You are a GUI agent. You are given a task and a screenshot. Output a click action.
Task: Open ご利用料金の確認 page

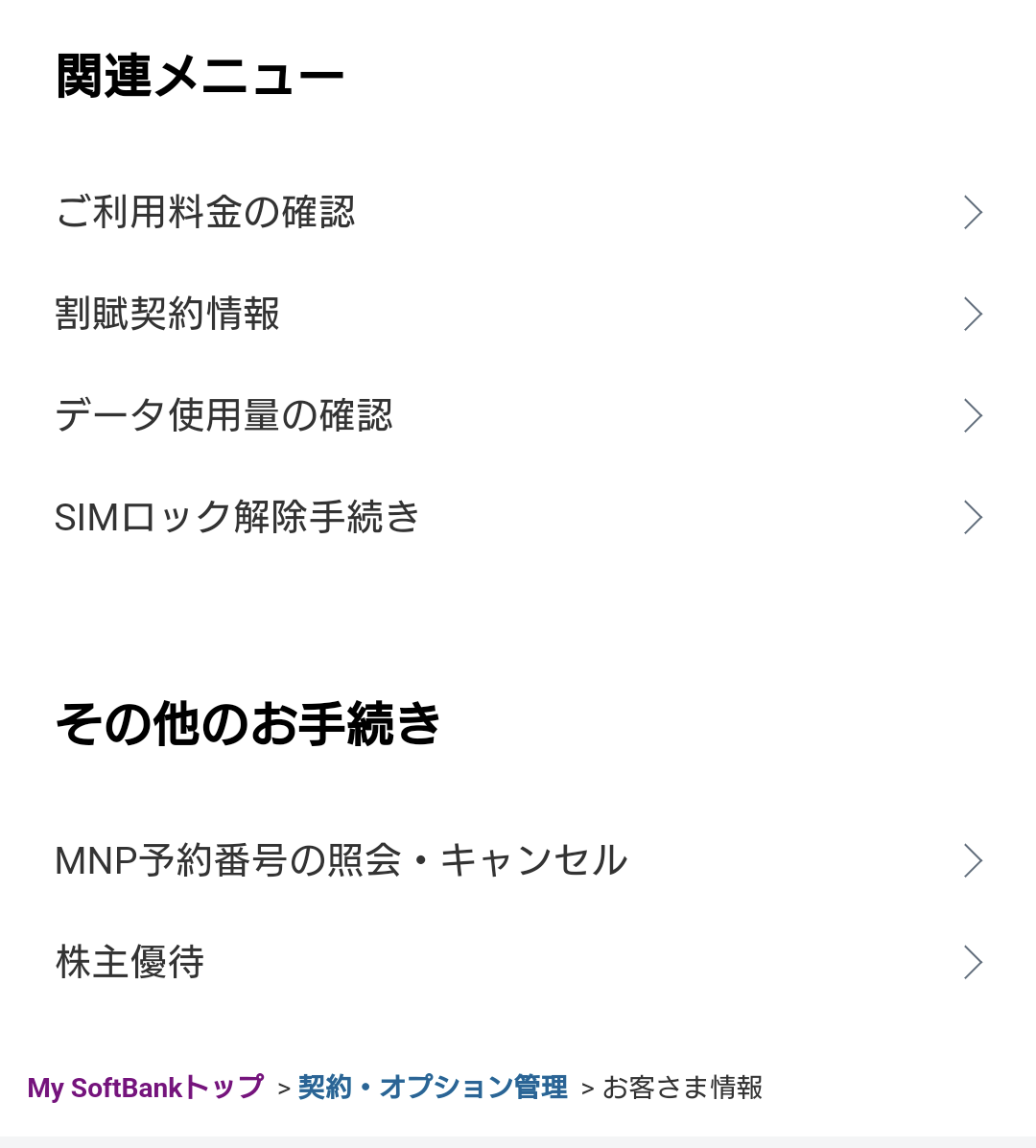coord(206,213)
